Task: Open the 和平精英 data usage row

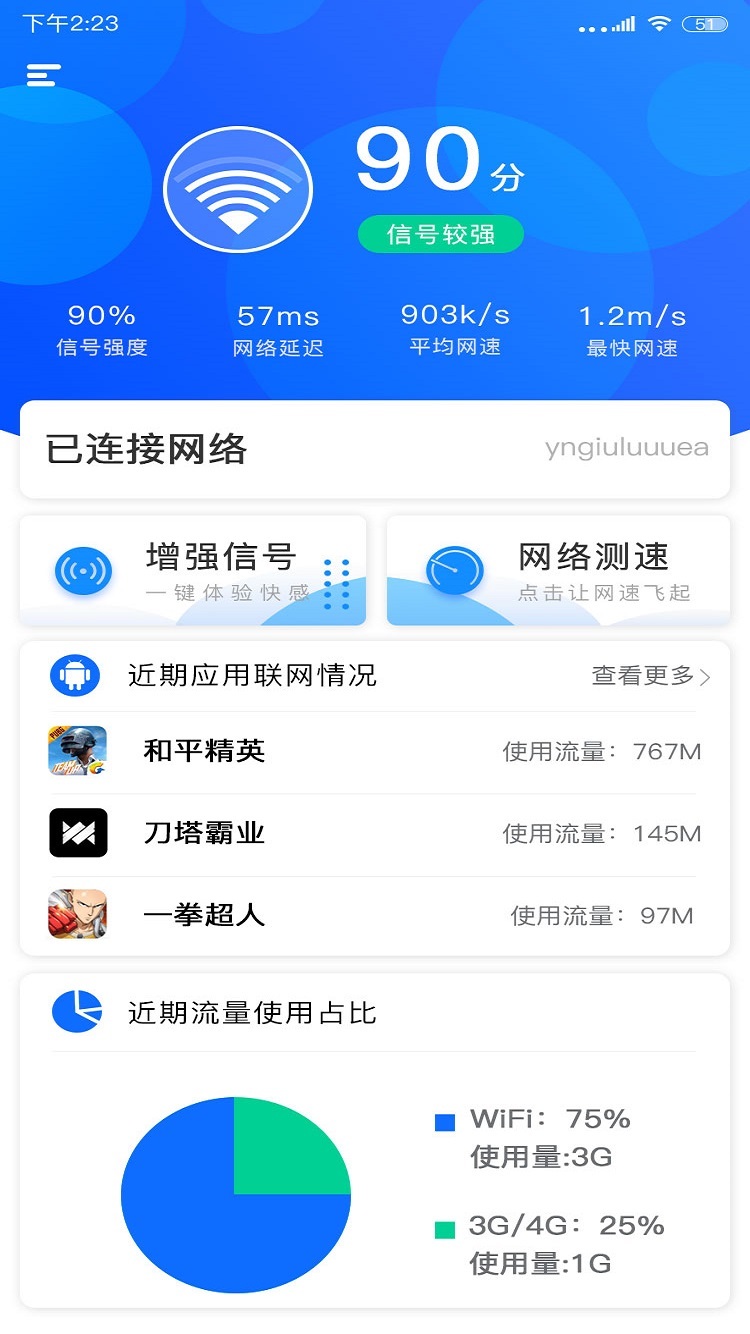Action: tap(374, 752)
